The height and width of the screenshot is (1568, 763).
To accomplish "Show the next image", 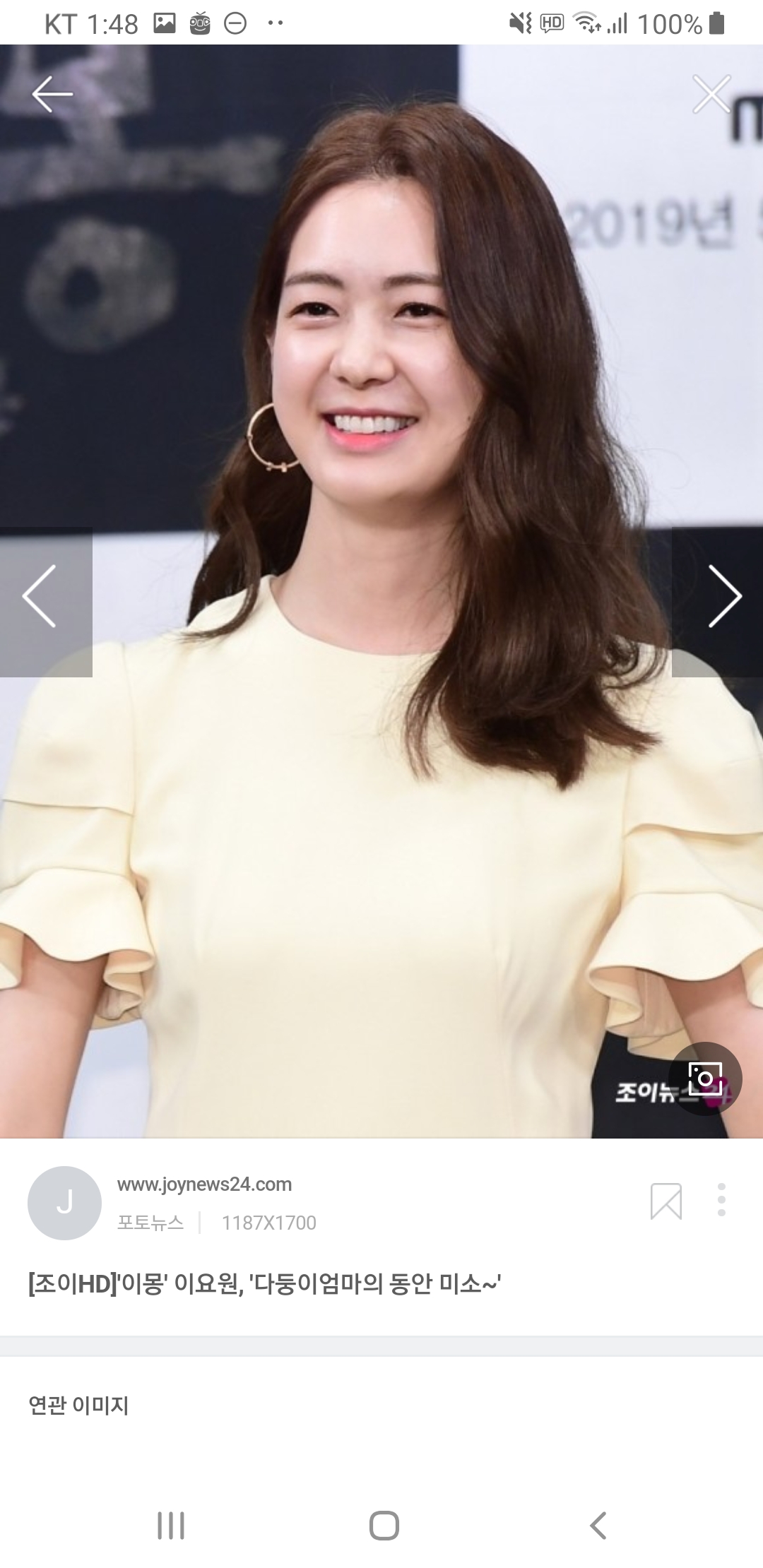I will pos(724,596).
